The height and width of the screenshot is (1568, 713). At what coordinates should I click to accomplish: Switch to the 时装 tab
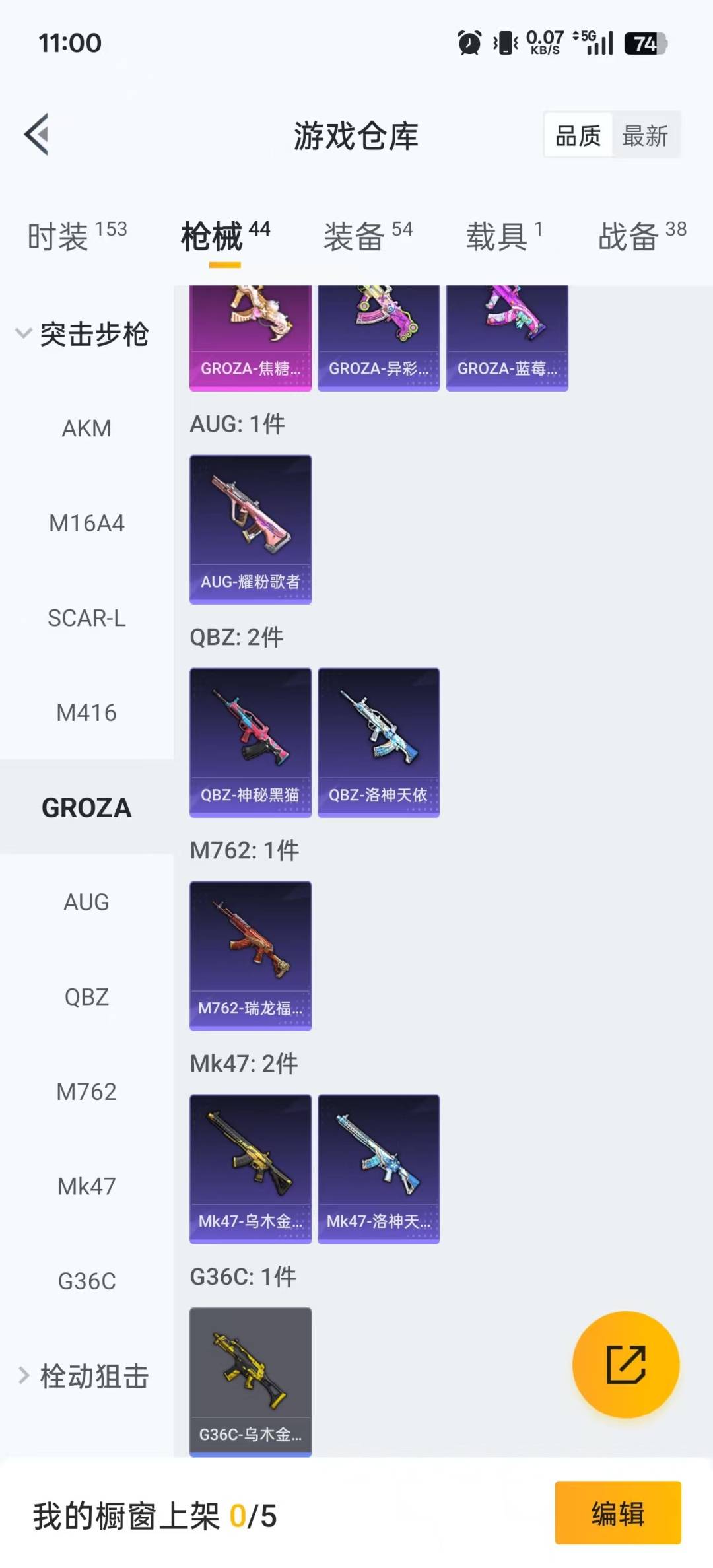coord(77,236)
